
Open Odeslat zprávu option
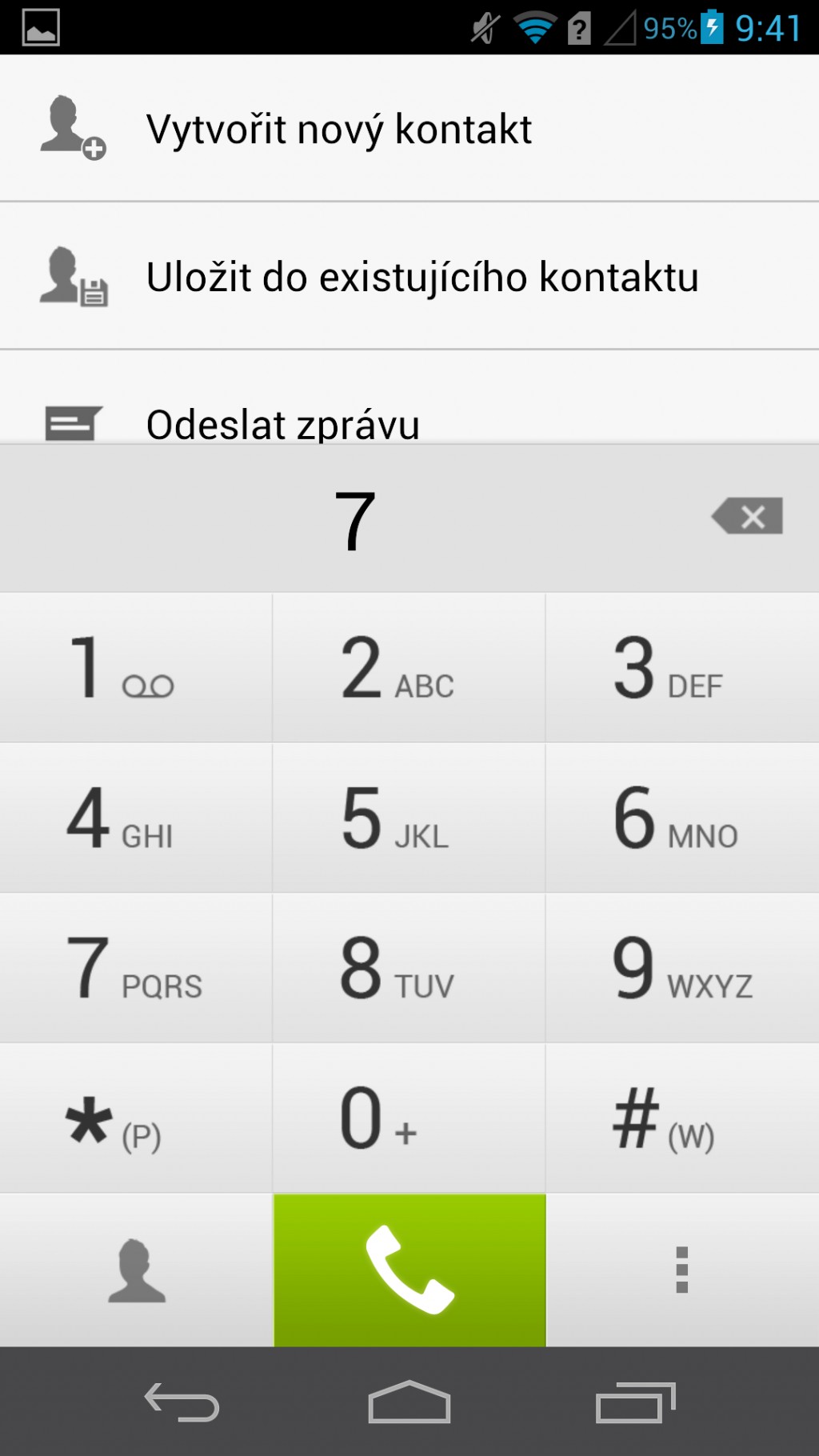[409, 398]
